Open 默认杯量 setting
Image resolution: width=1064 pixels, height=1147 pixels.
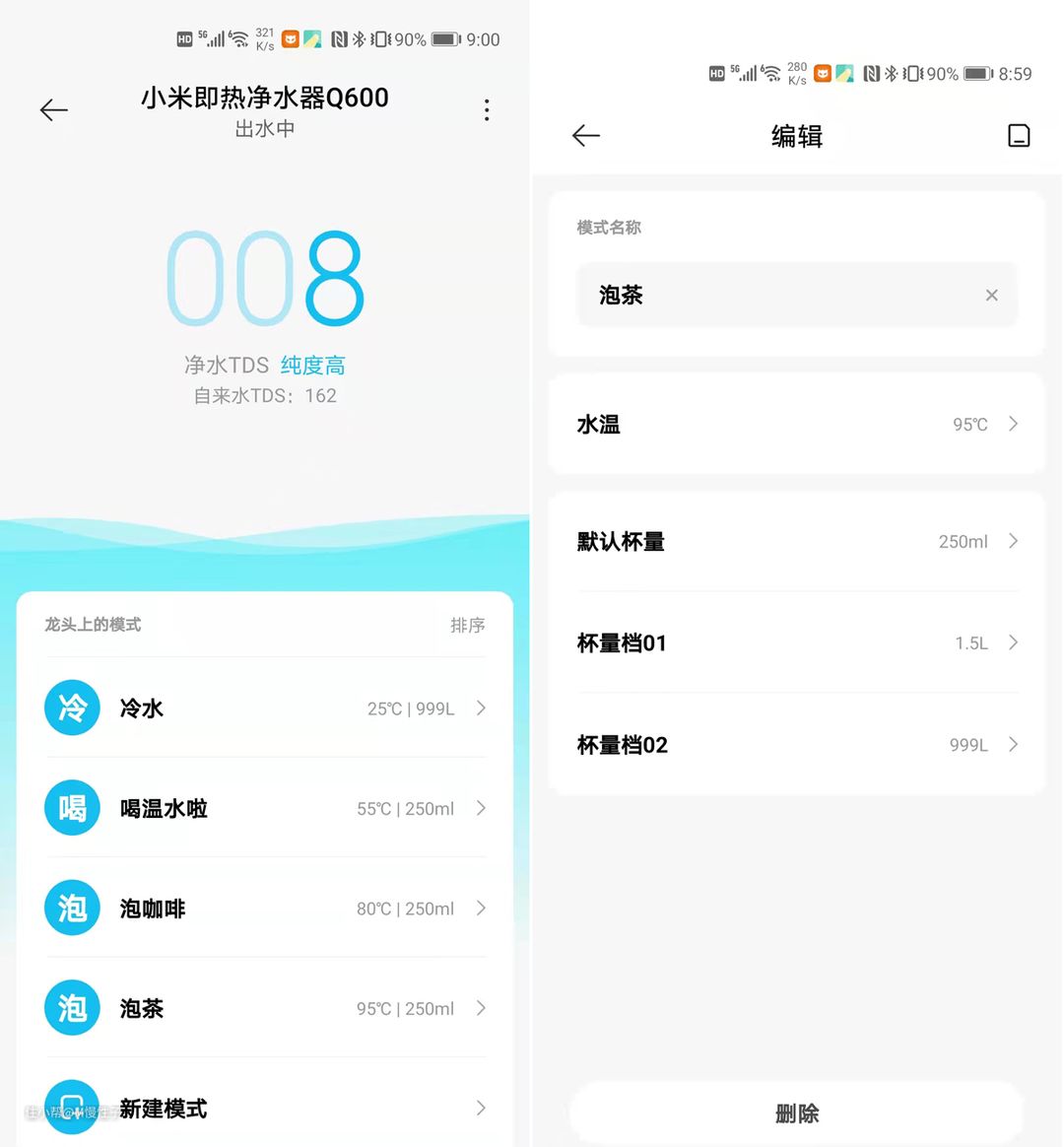point(796,542)
